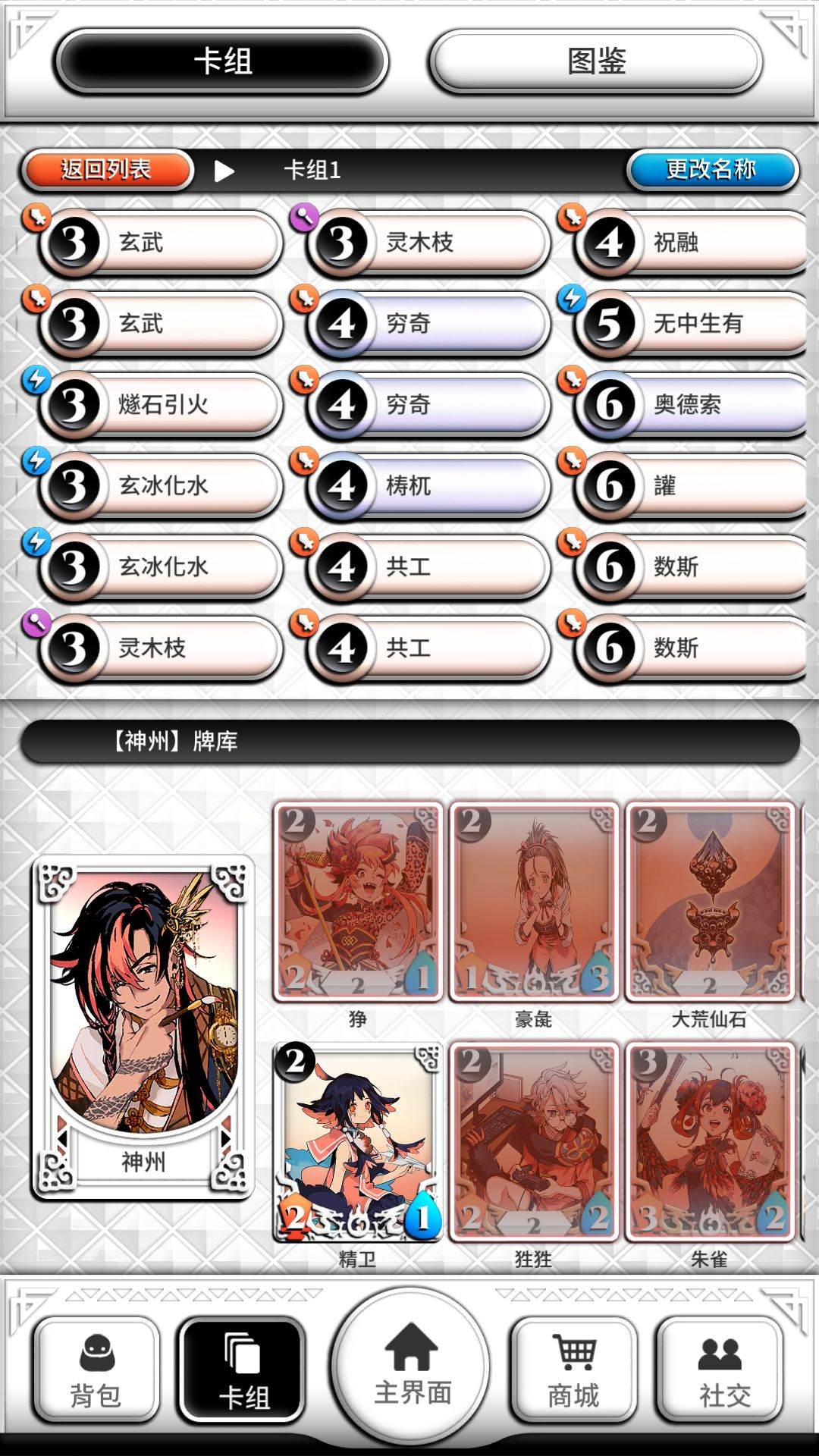Tap 返回列表 to return to deck list

106,169
